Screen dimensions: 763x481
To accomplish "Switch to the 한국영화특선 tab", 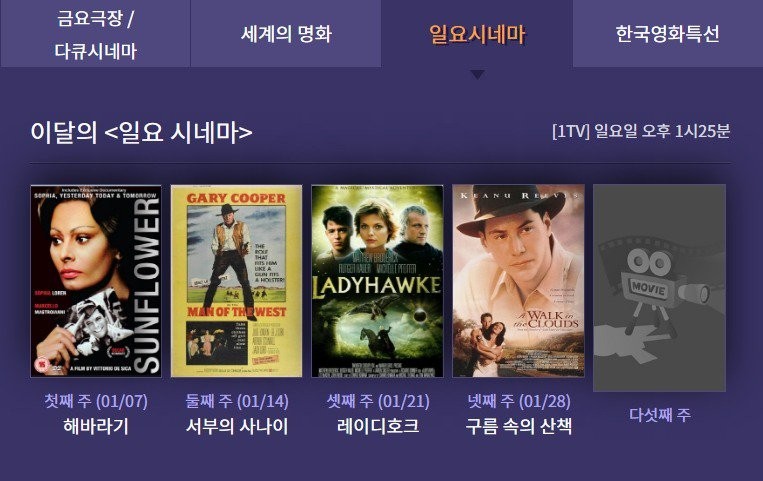I will 667,34.
